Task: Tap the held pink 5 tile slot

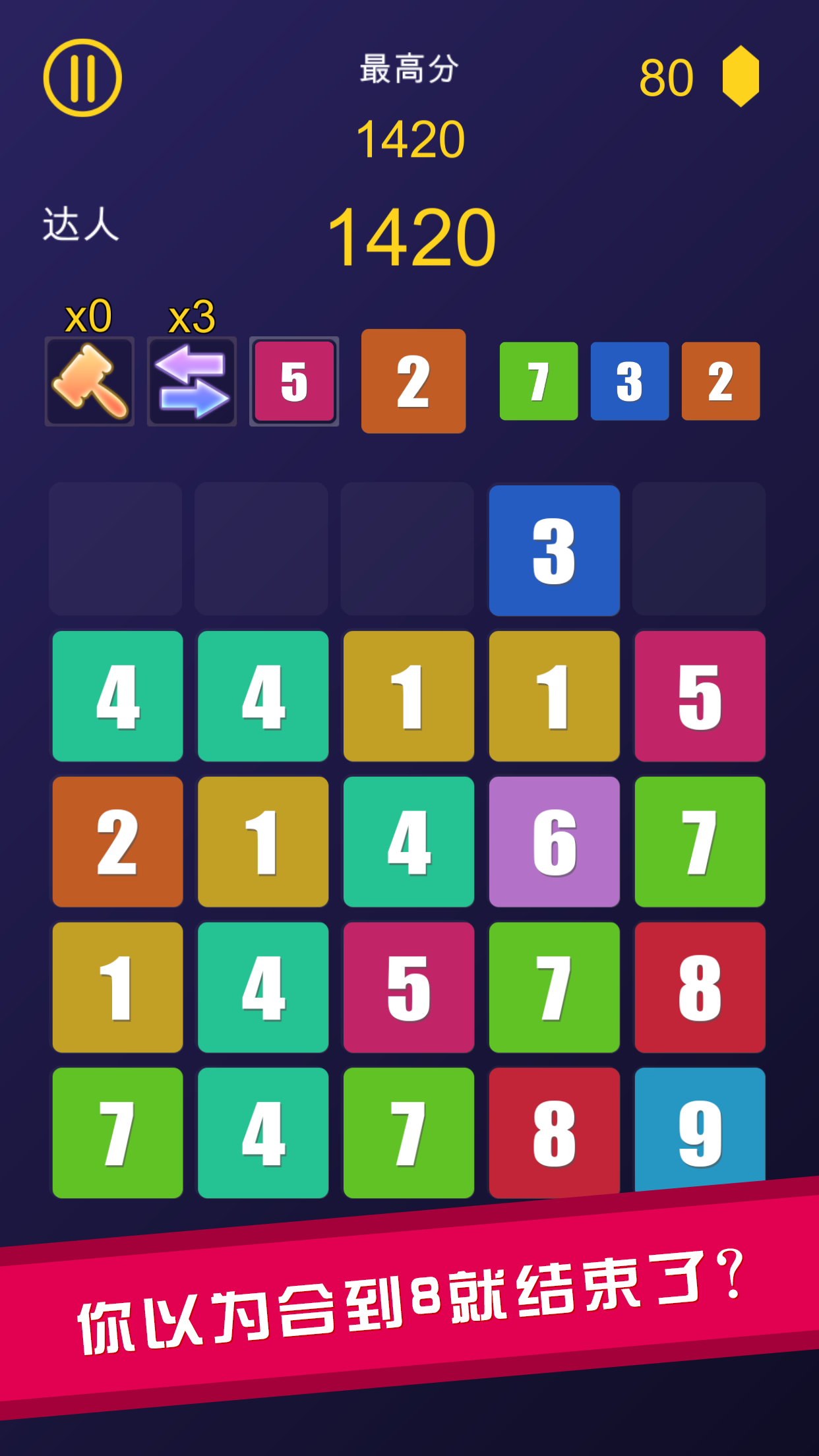Action: click(x=294, y=381)
